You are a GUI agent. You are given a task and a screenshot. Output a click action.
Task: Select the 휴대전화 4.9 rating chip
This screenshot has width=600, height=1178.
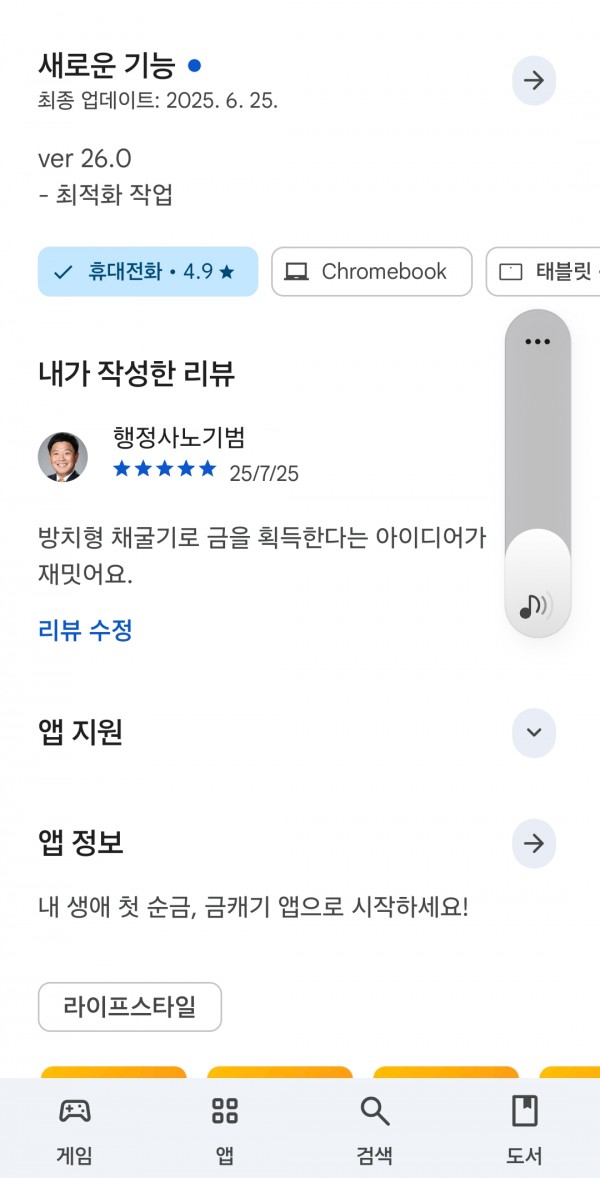tap(148, 272)
